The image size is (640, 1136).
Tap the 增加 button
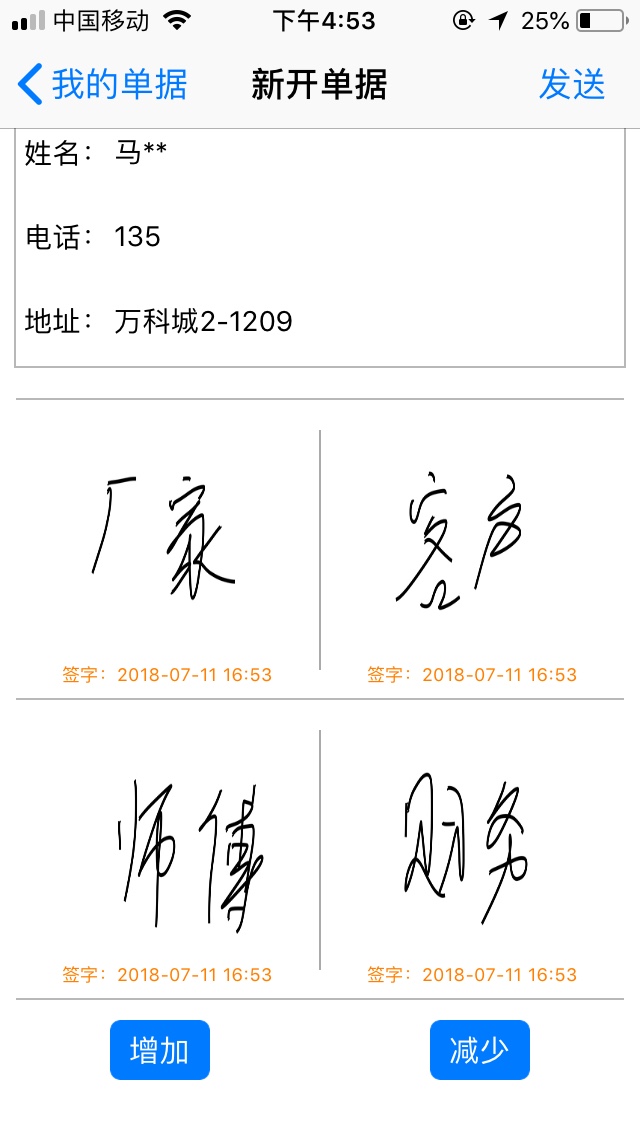[160, 1050]
